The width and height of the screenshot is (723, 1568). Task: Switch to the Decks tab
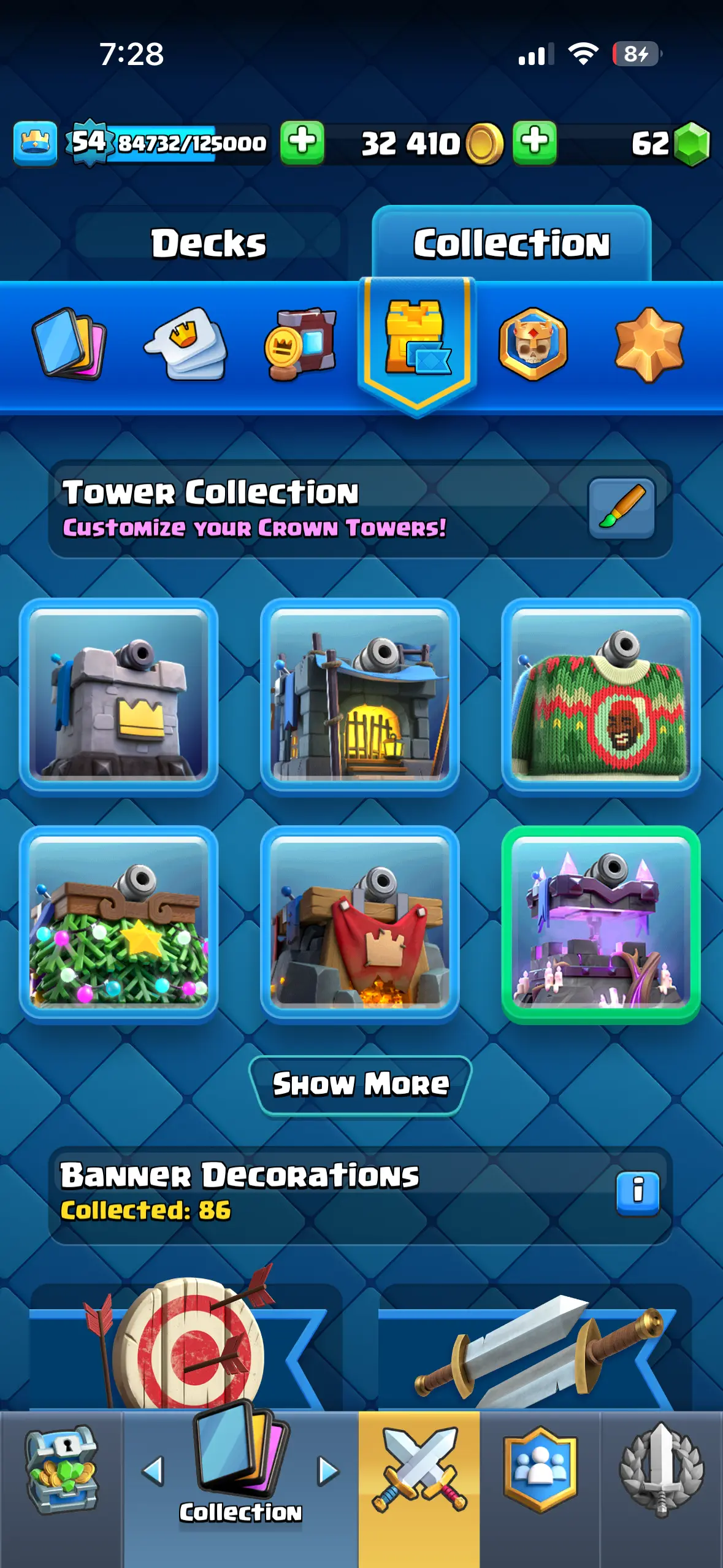[x=208, y=244]
